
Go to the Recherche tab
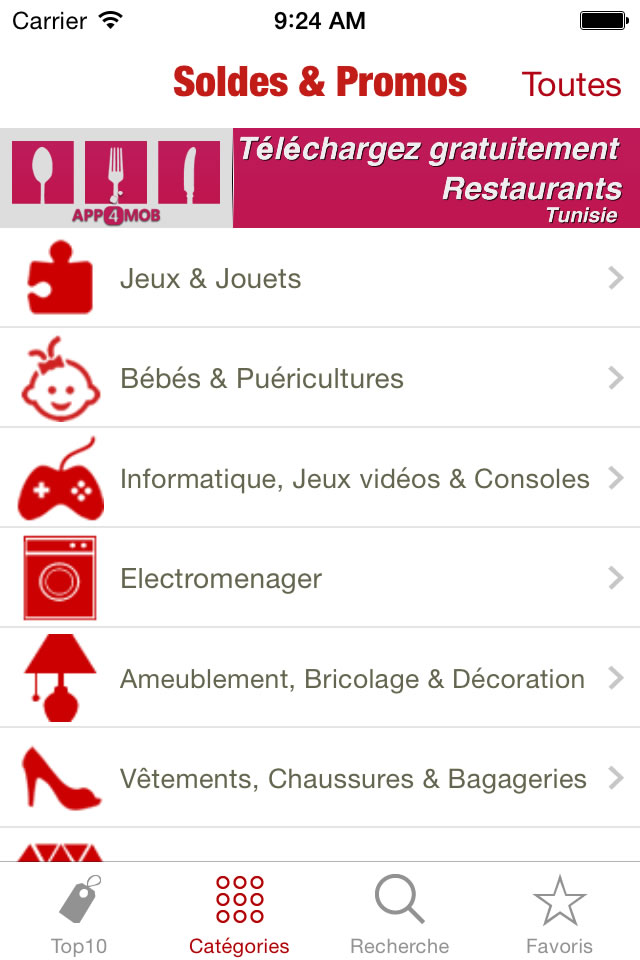[399, 913]
